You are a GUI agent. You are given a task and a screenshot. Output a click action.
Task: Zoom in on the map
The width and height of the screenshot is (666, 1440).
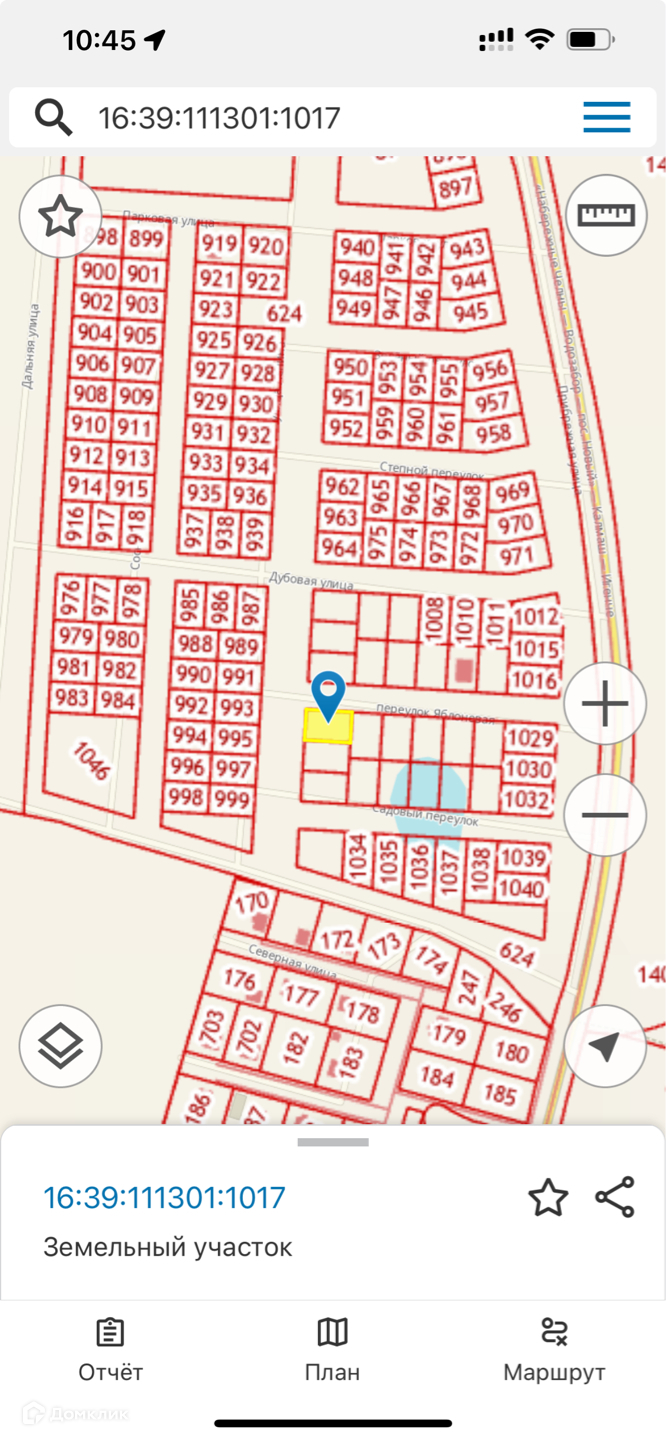(x=605, y=705)
